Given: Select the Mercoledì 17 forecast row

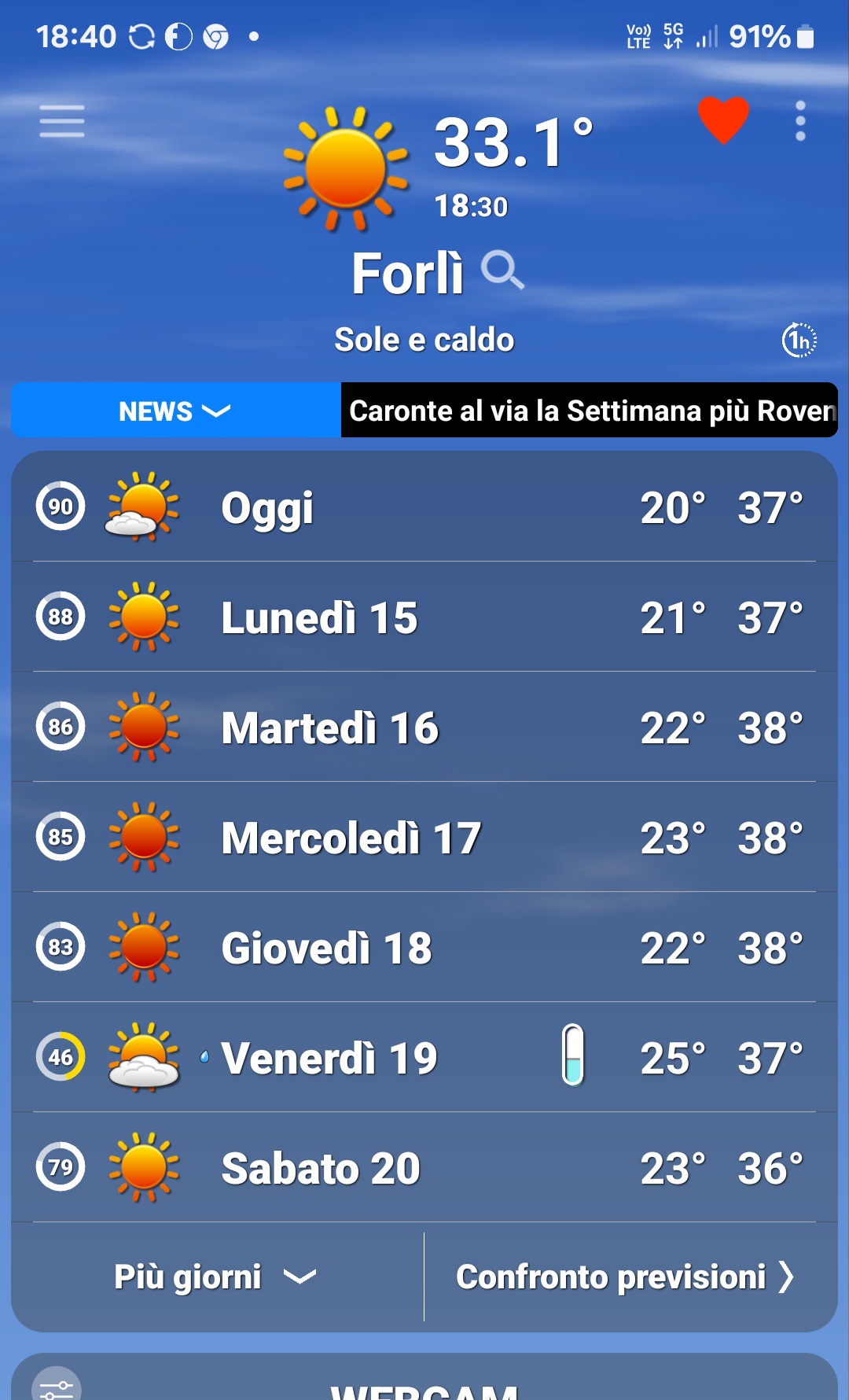Looking at the screenshot, I should pyautogui.click(x=424, y=837).
